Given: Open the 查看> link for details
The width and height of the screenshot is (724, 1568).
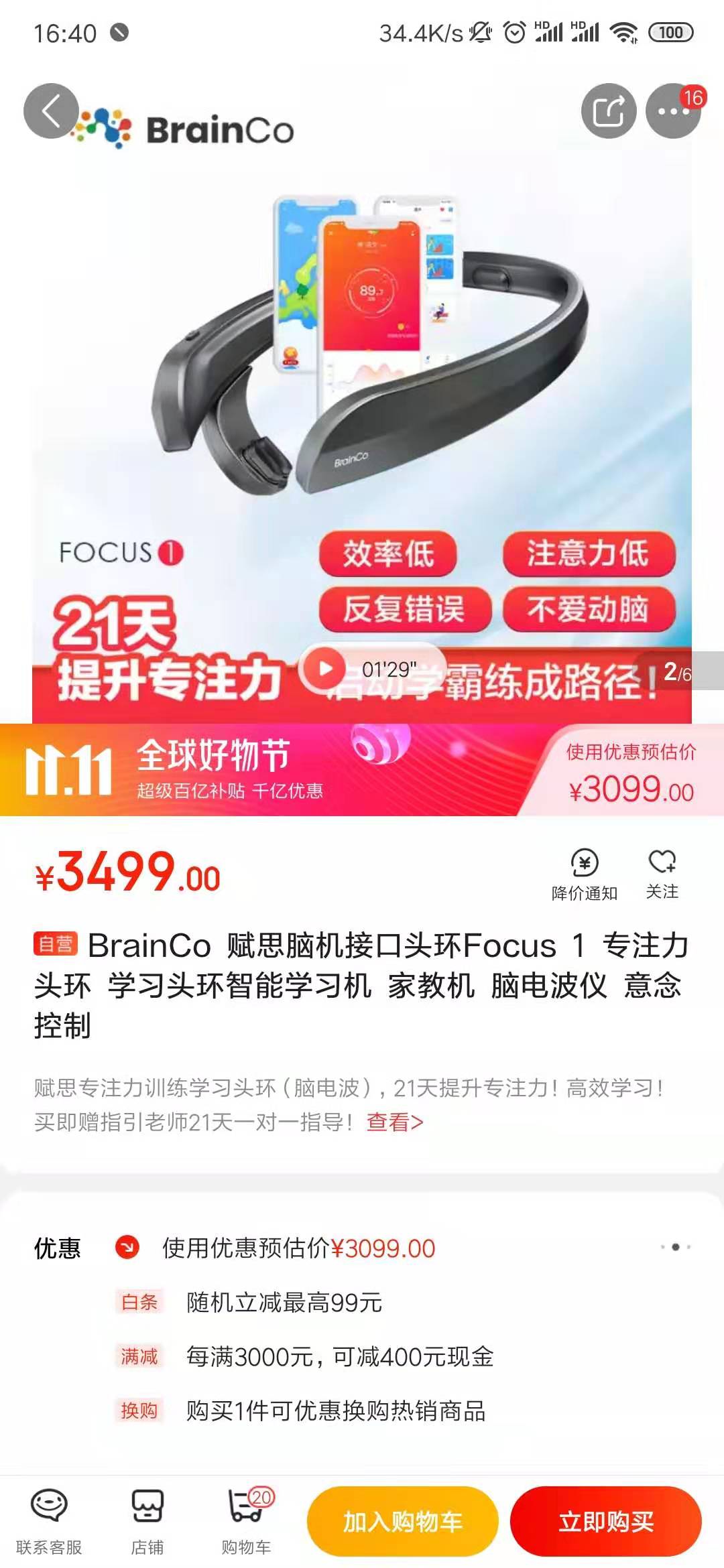Looking at the screenshot, I should tap(395, 1122).
